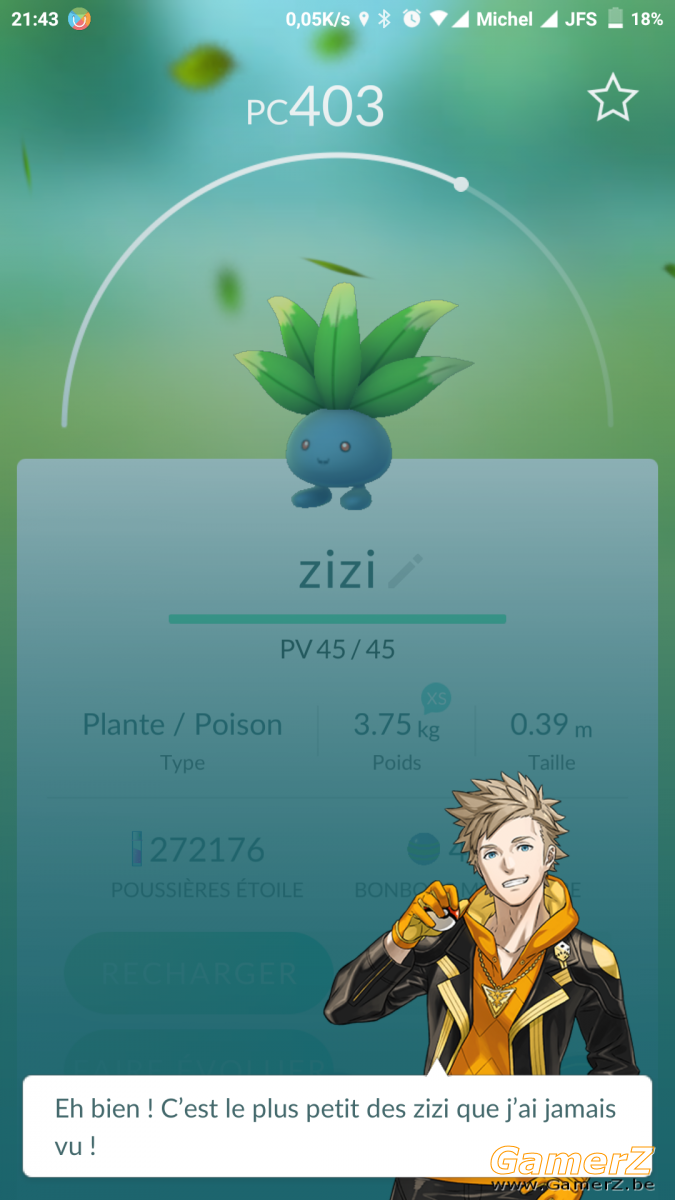Edit the nickname zizi with the pencil
The height and width of the screenshot is (1200, 675).
(x=406, y=572)
